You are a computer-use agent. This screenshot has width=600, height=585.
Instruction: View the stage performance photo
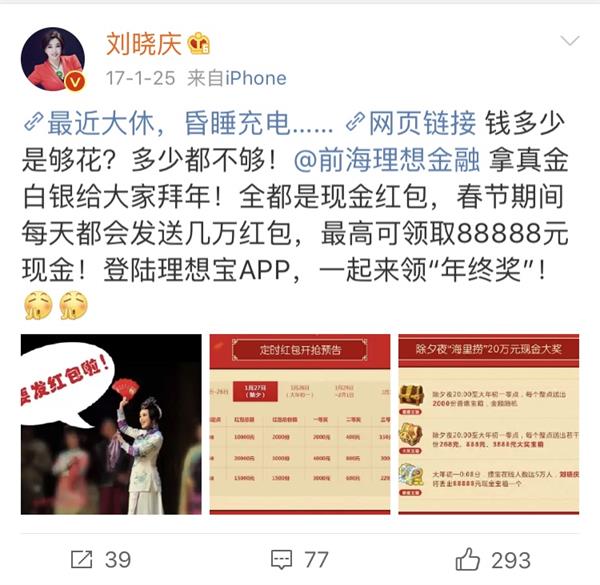pyautogui.click(x=111, y=424)
